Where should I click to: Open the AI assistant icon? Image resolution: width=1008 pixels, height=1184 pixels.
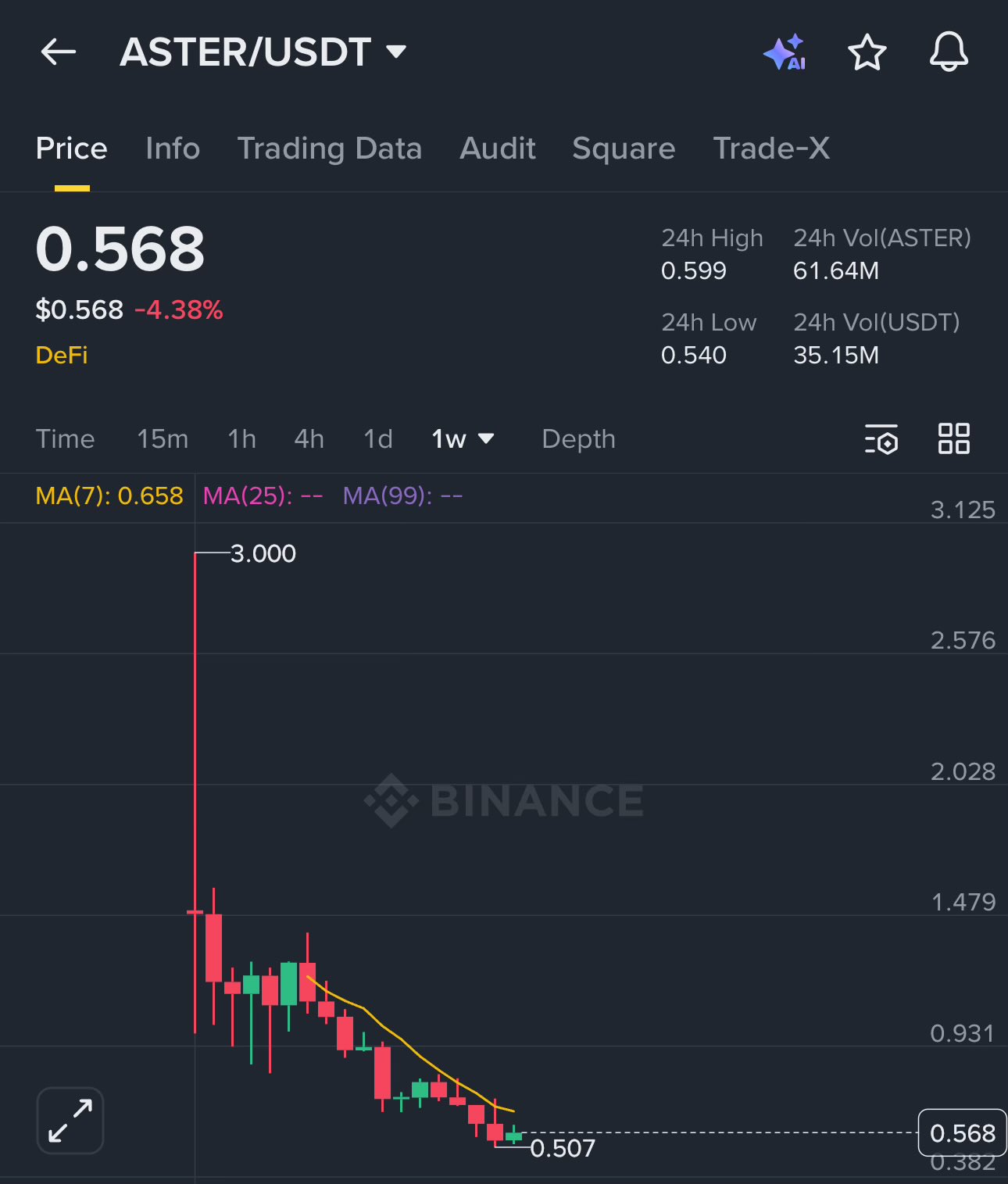click(x=785, y=52)
